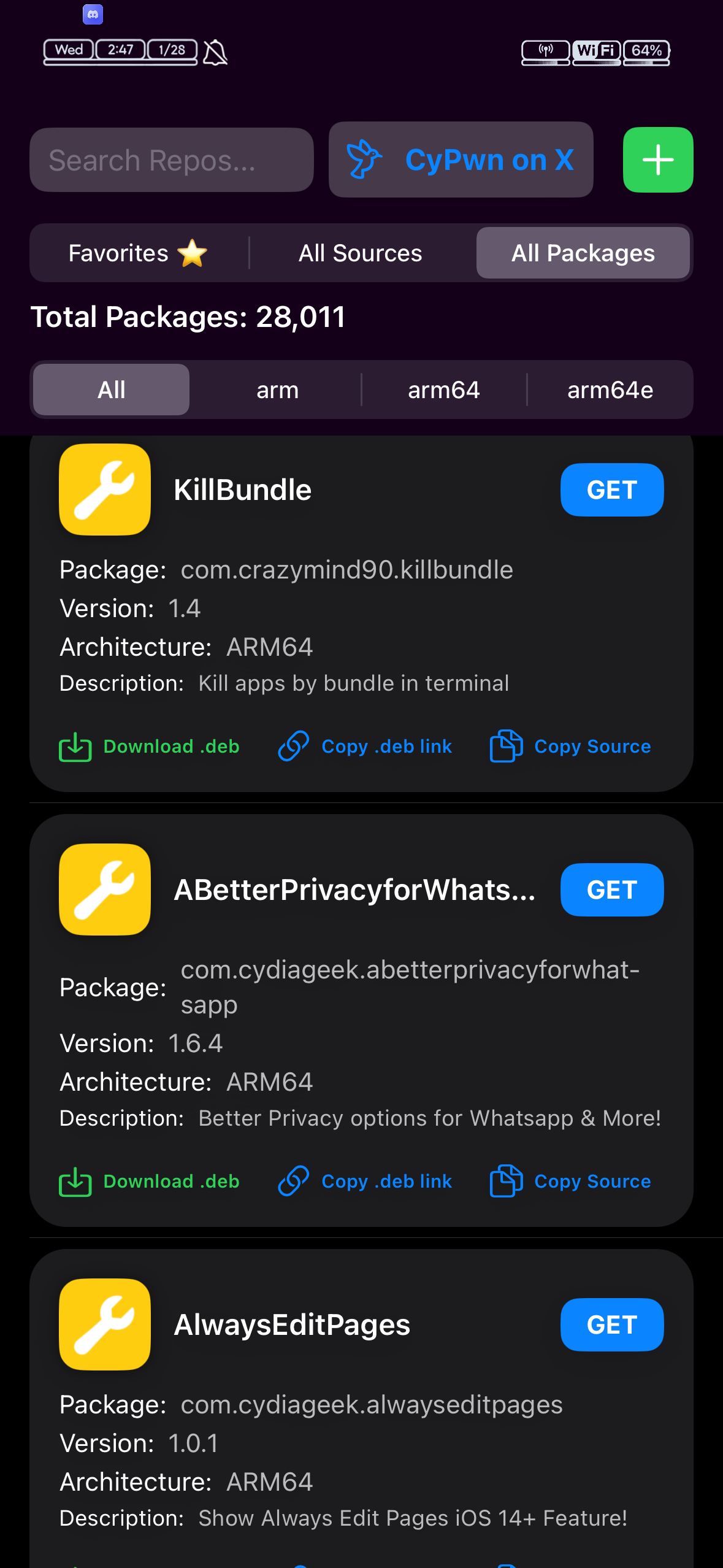Click the Copy .deb link icon for KillBundle
The height and width of the screenshot is (1568, 723).
pos(293,746)
